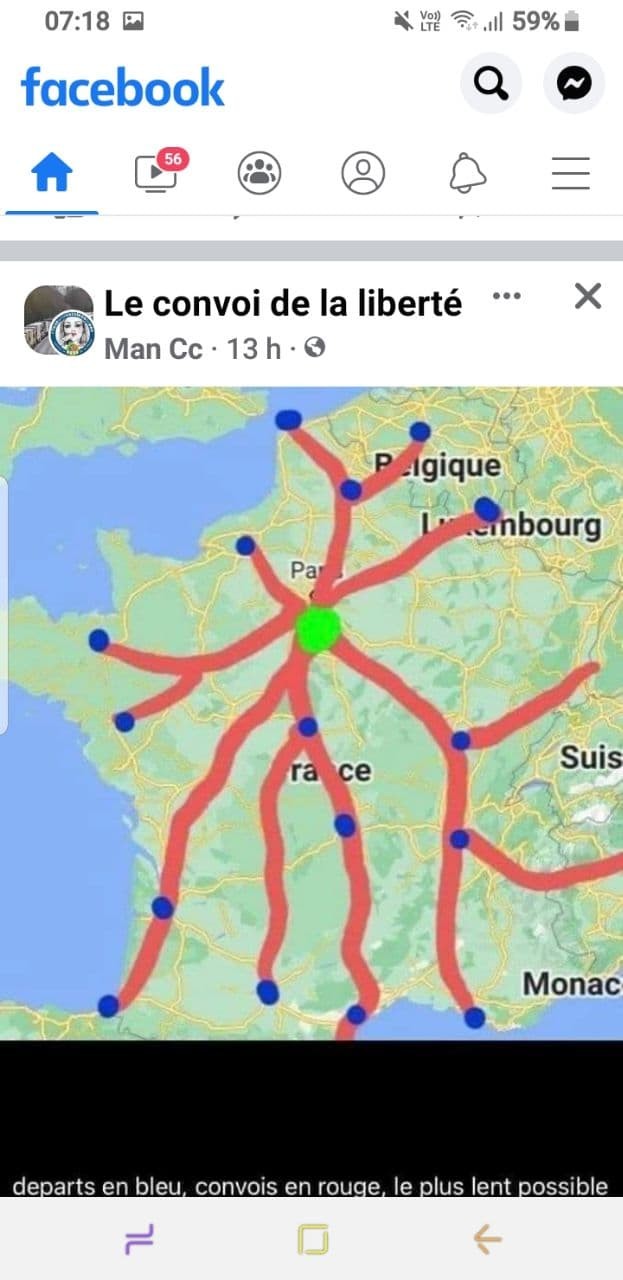623x1280 pixels.
Task: Open the post's three-dot options menu
Action: click(507, 296)
